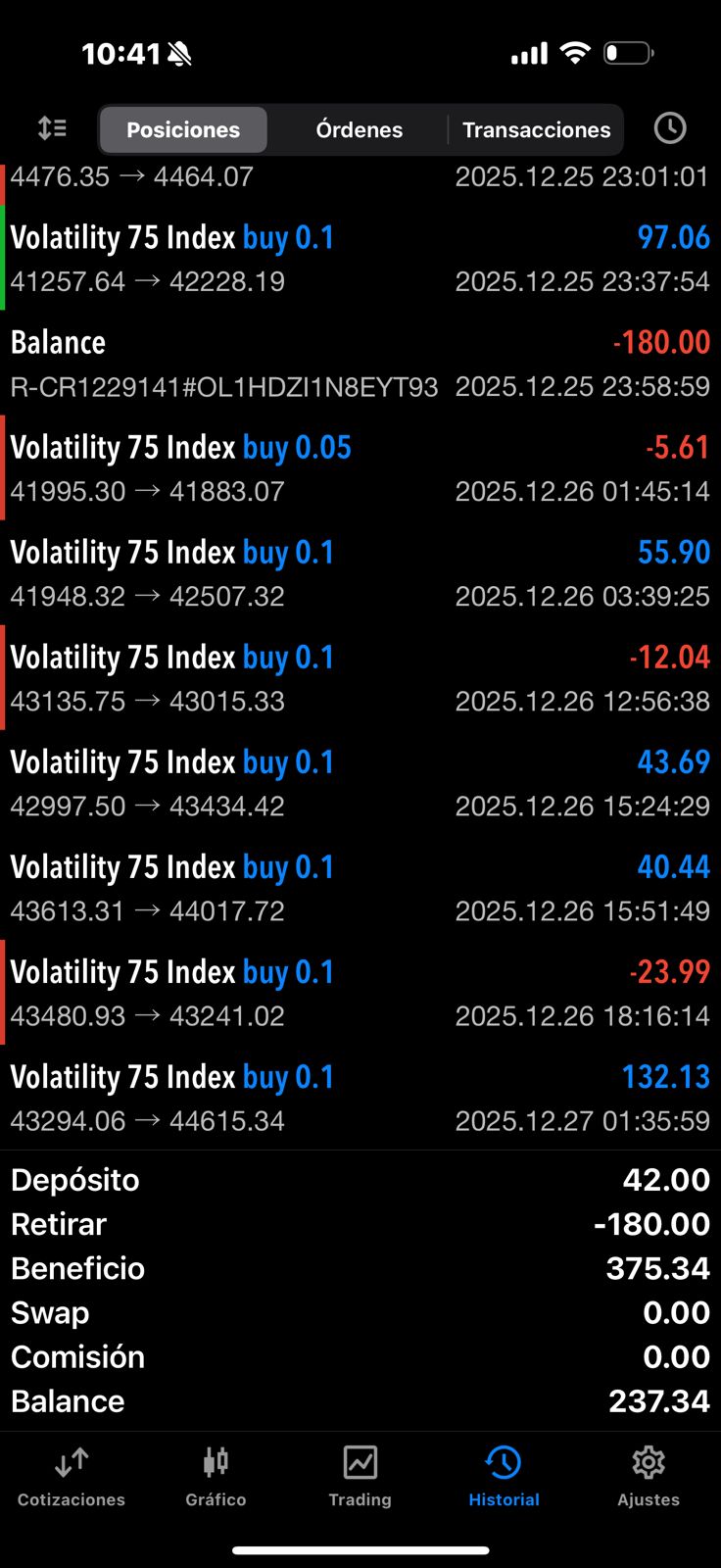Open the Ajustes tab
The width and height of the screenshot is (721, 1568).
[x=648, y=1477]
